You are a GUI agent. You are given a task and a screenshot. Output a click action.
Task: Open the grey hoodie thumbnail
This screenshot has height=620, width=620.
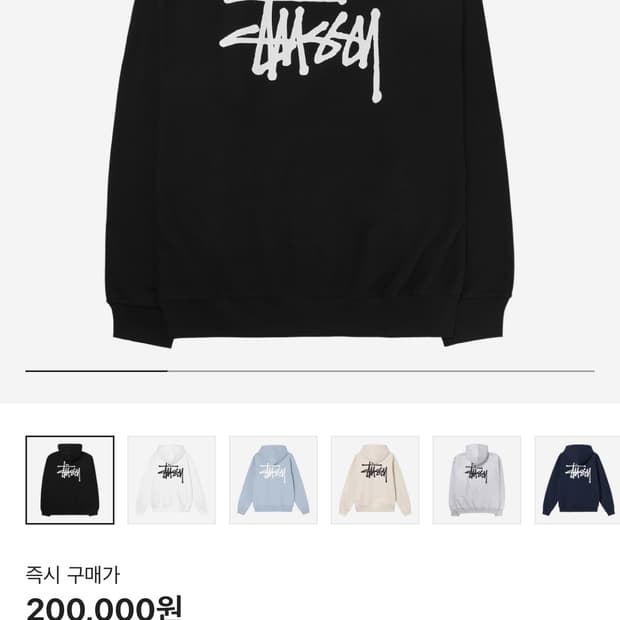(x=477, y=480)
